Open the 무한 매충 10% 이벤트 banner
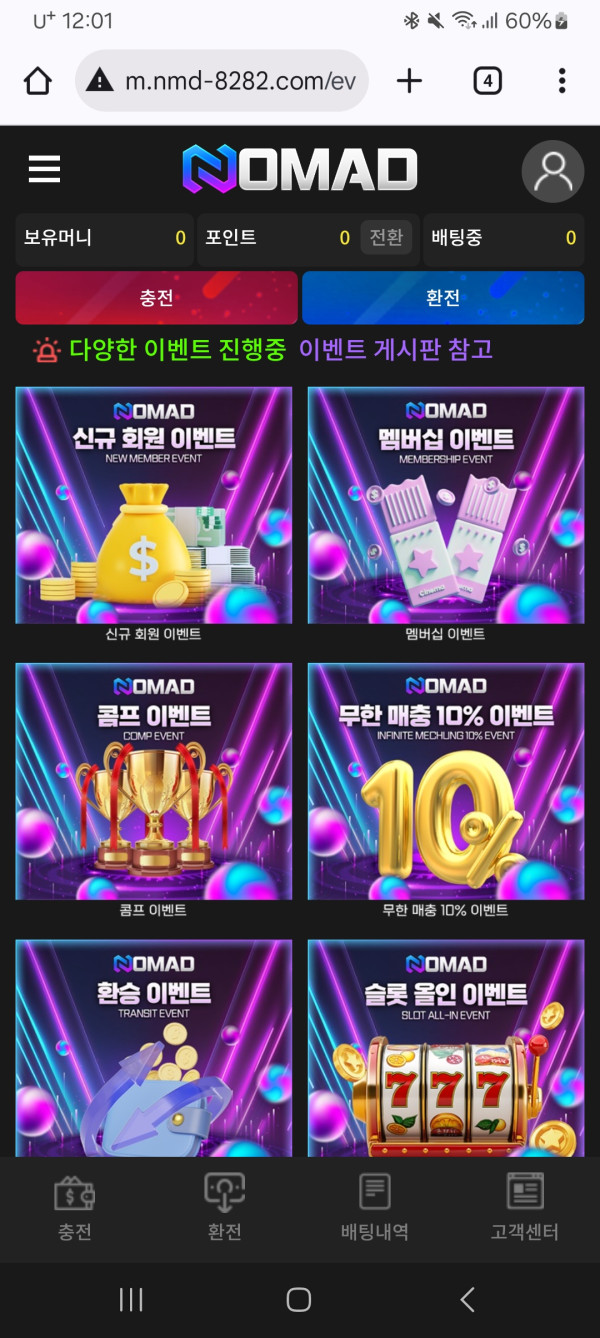 446,782
